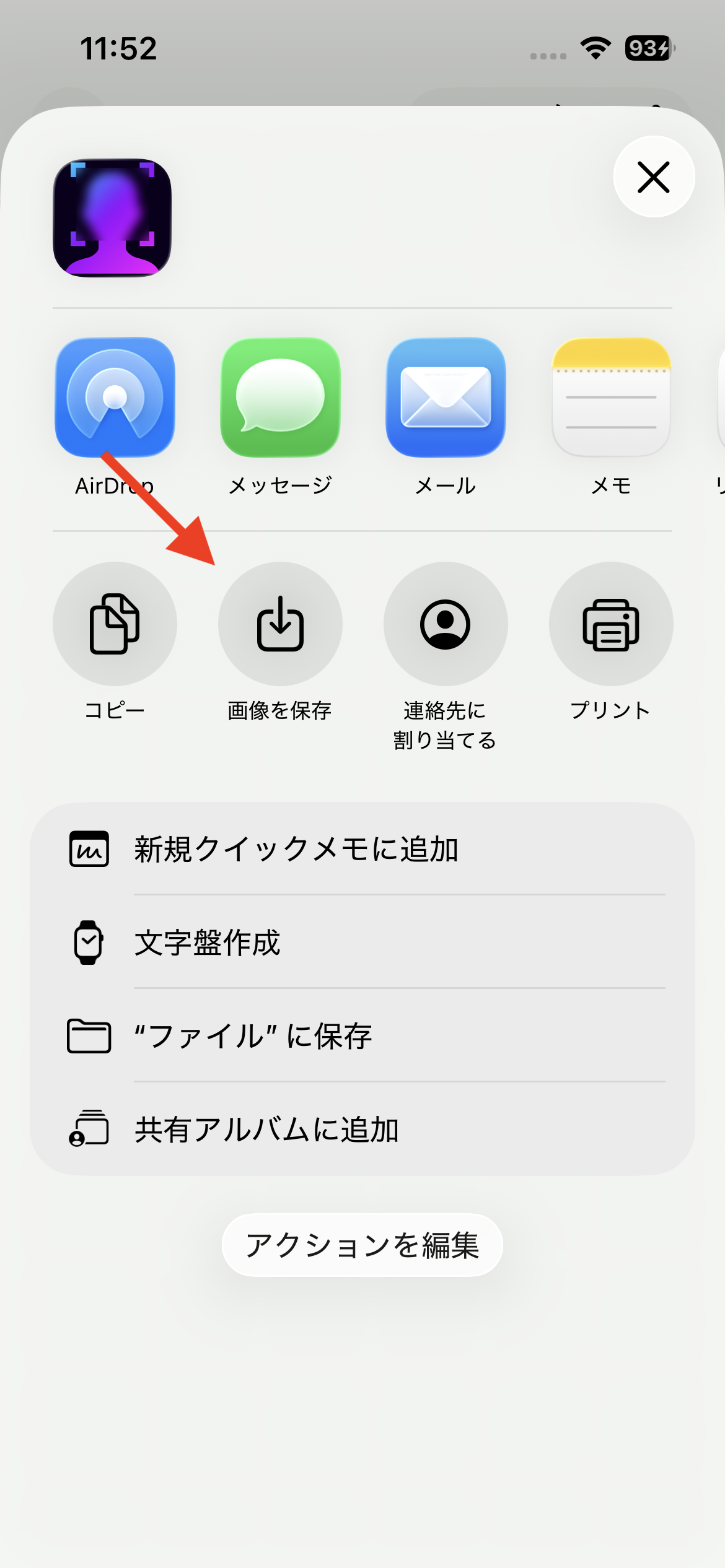Open 連絡先に割り当てる to assign to contact

coord(445,624)
